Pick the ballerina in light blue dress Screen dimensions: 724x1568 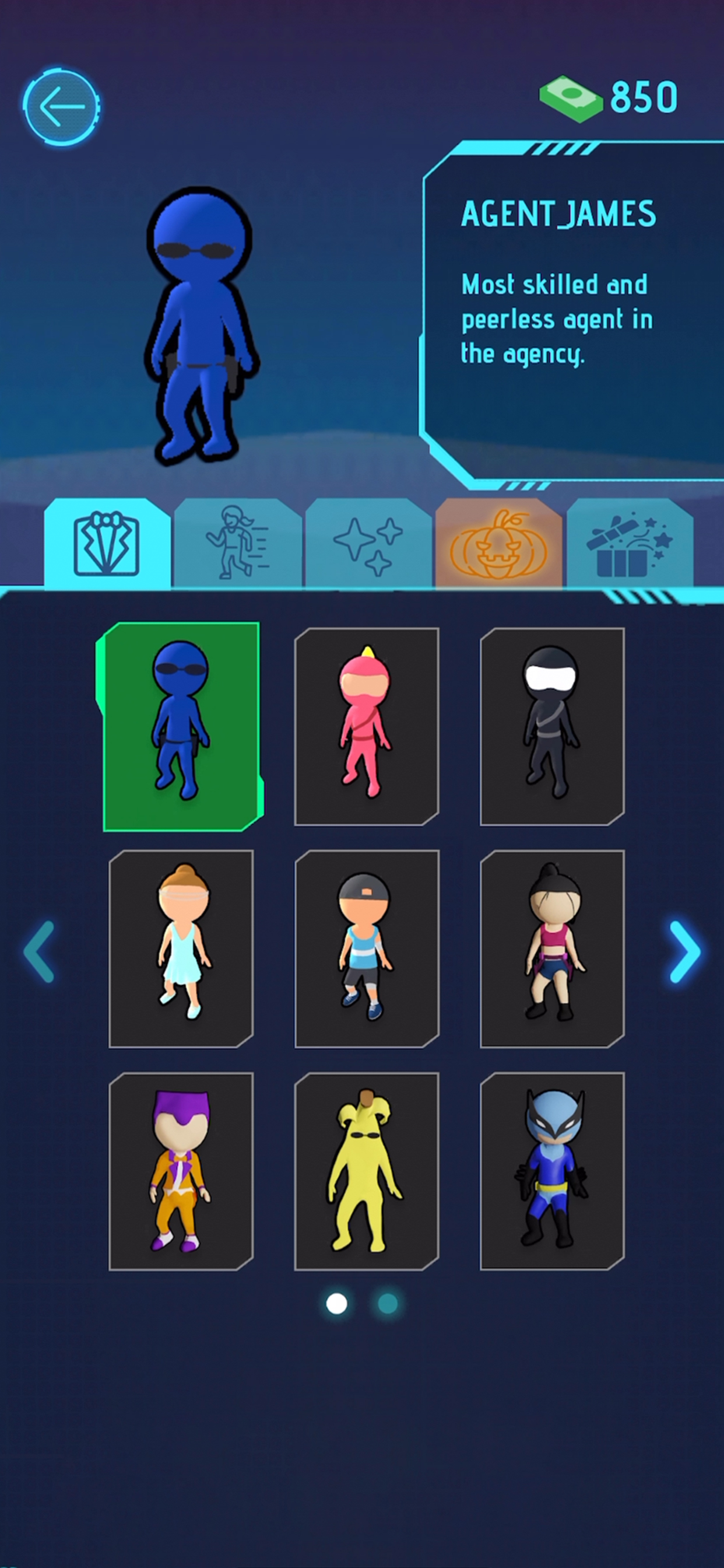tap(181, 949)
